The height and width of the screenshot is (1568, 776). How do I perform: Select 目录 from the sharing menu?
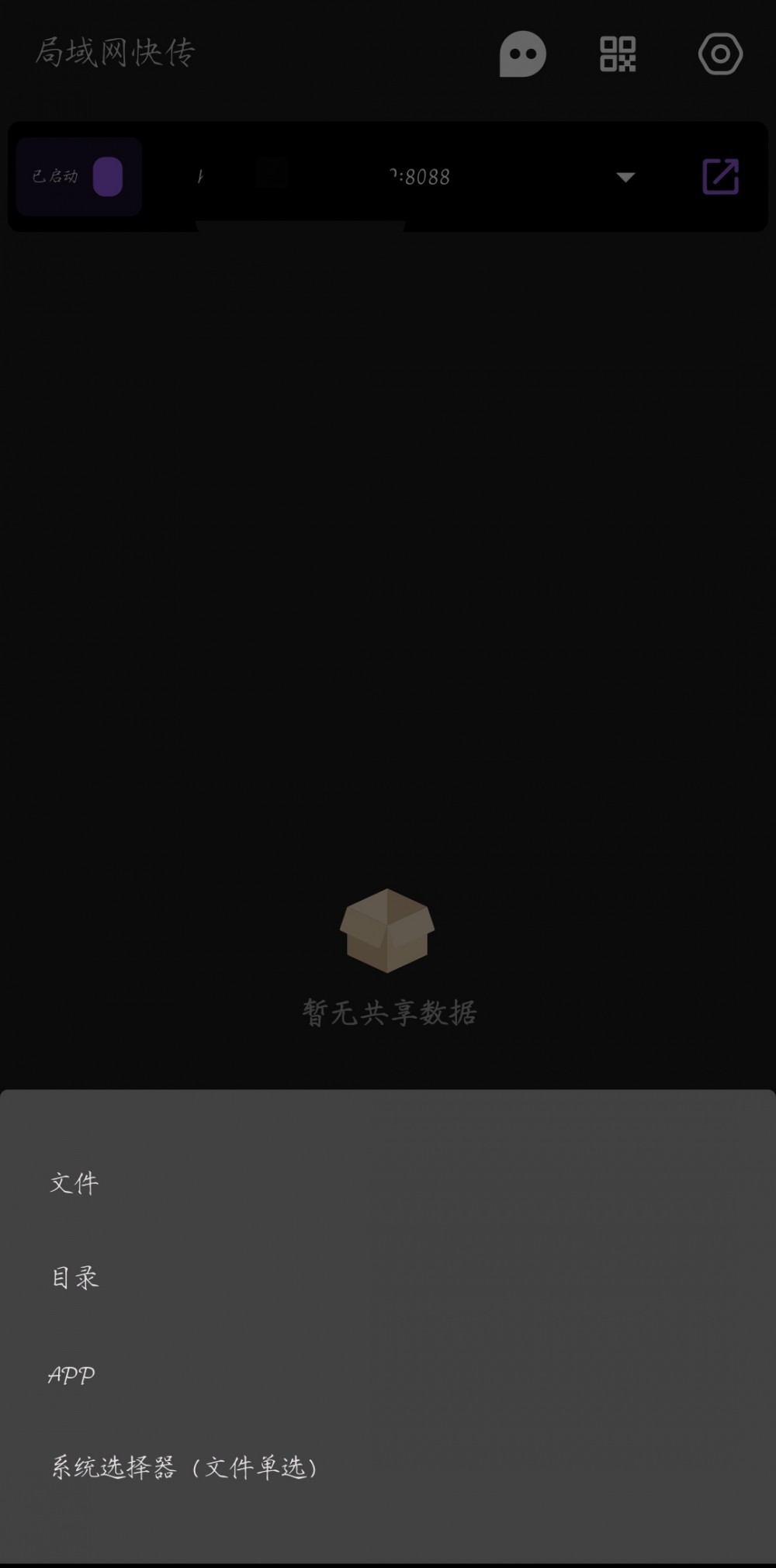point(74,1277)
